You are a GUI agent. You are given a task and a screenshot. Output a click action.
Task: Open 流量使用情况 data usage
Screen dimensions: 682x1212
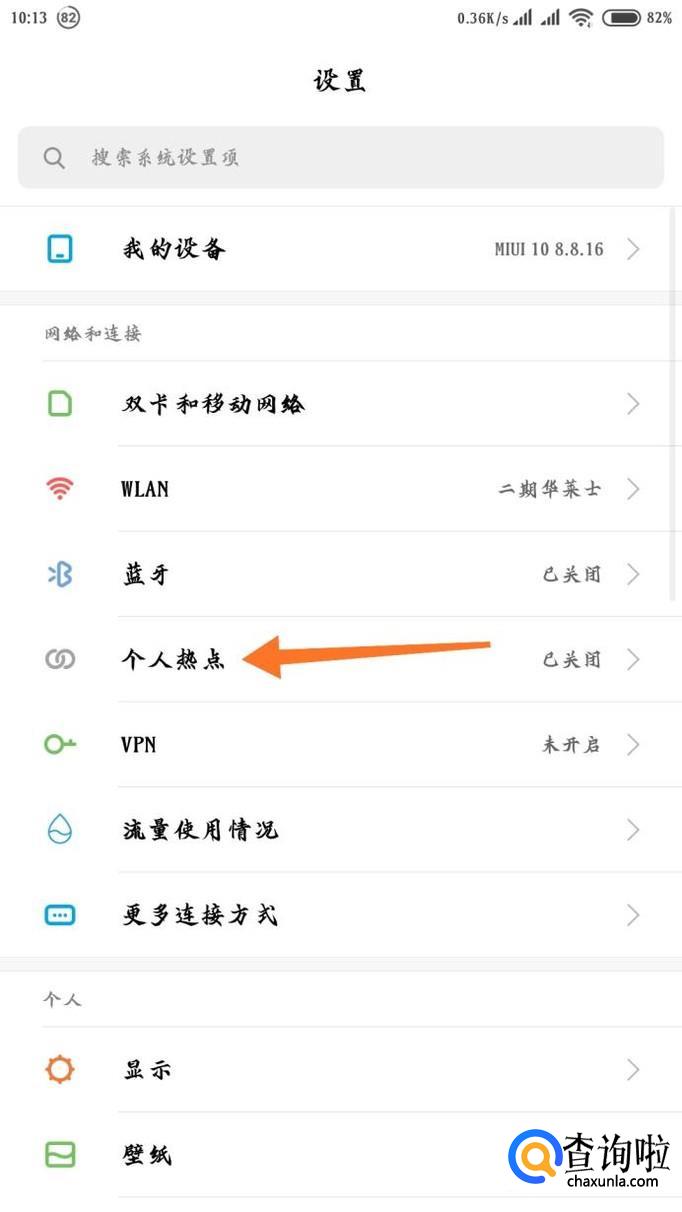pyautogui.click(x=340, y=830)
